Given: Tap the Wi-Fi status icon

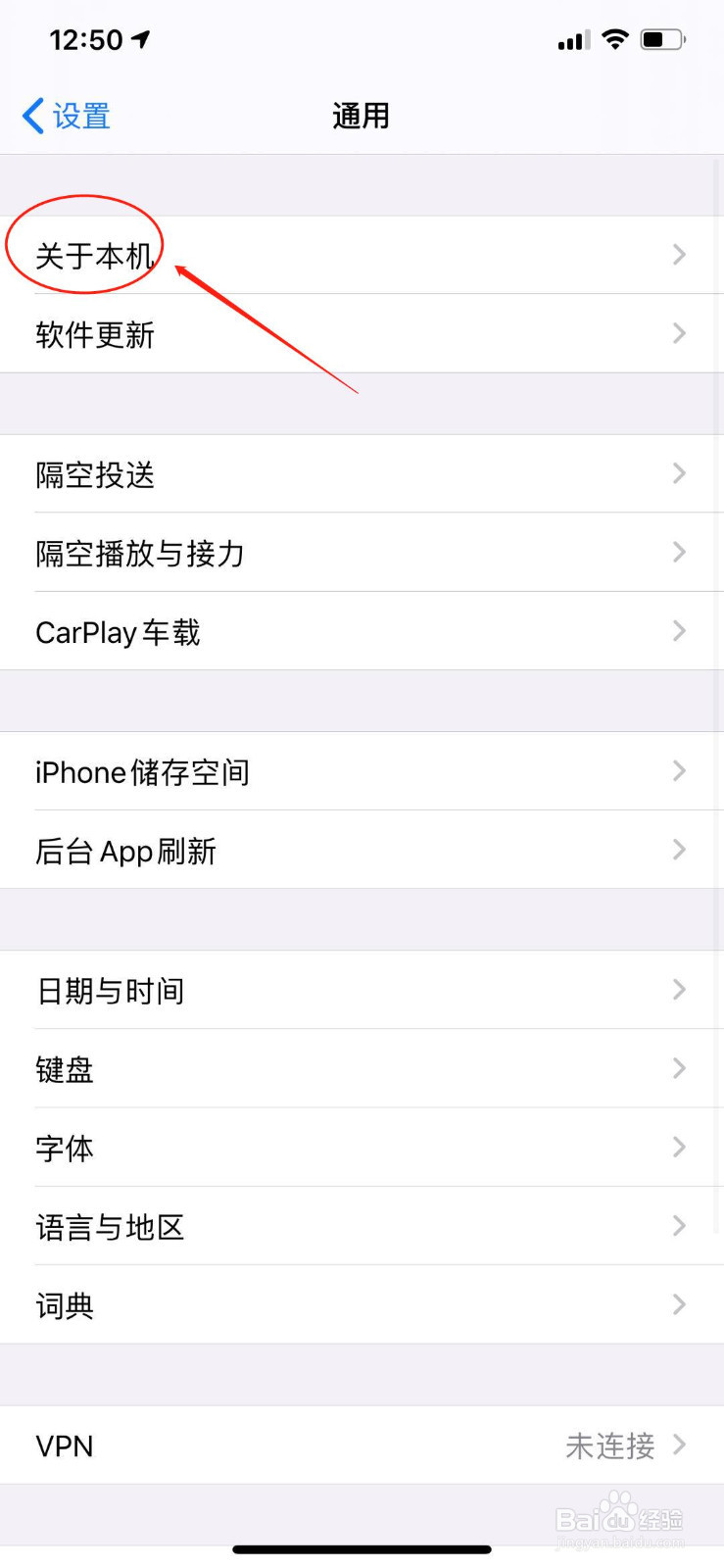Looking at the screenshot, I should pos(614,39).
